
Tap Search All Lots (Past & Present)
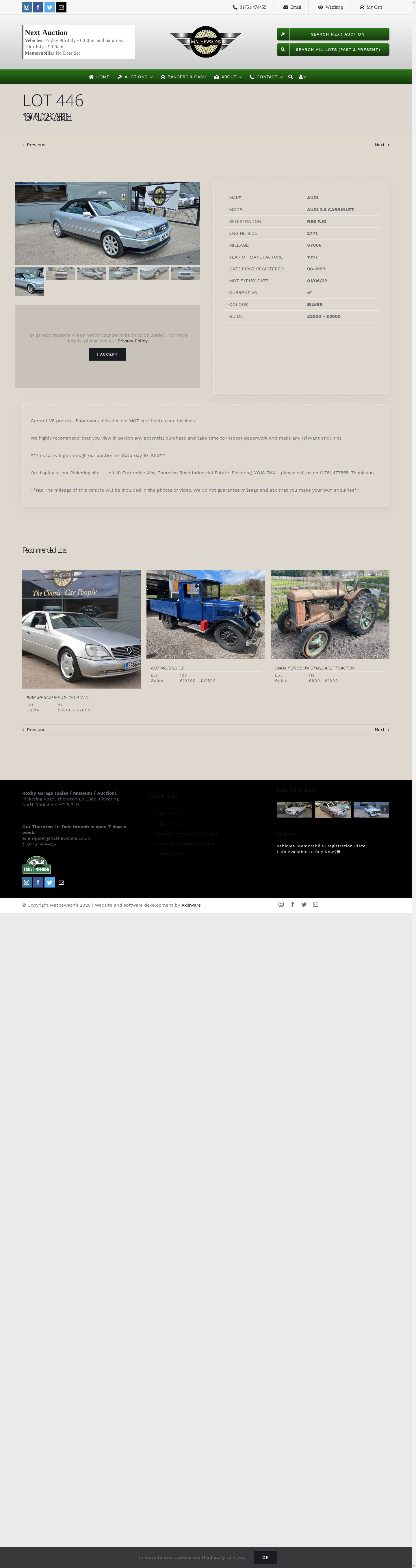pyautogui.click(x=333, y=49)
